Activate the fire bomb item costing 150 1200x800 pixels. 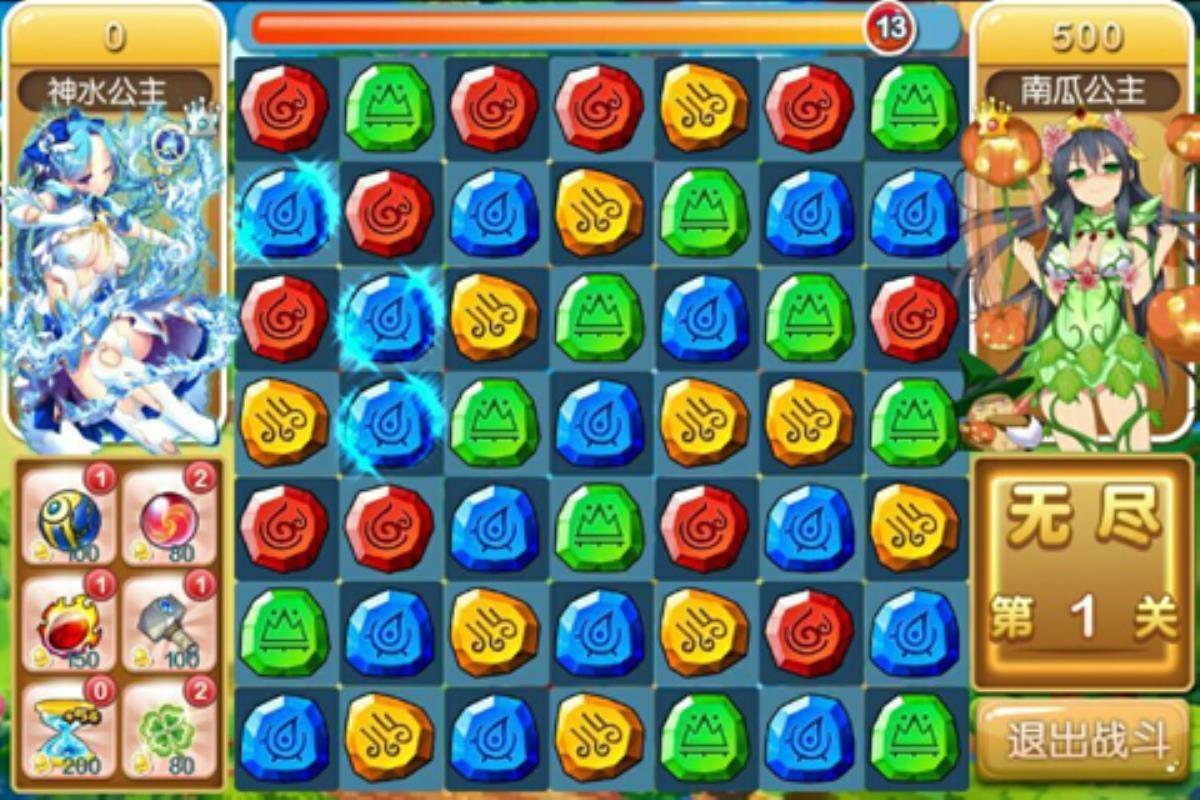tap(69, 622)
